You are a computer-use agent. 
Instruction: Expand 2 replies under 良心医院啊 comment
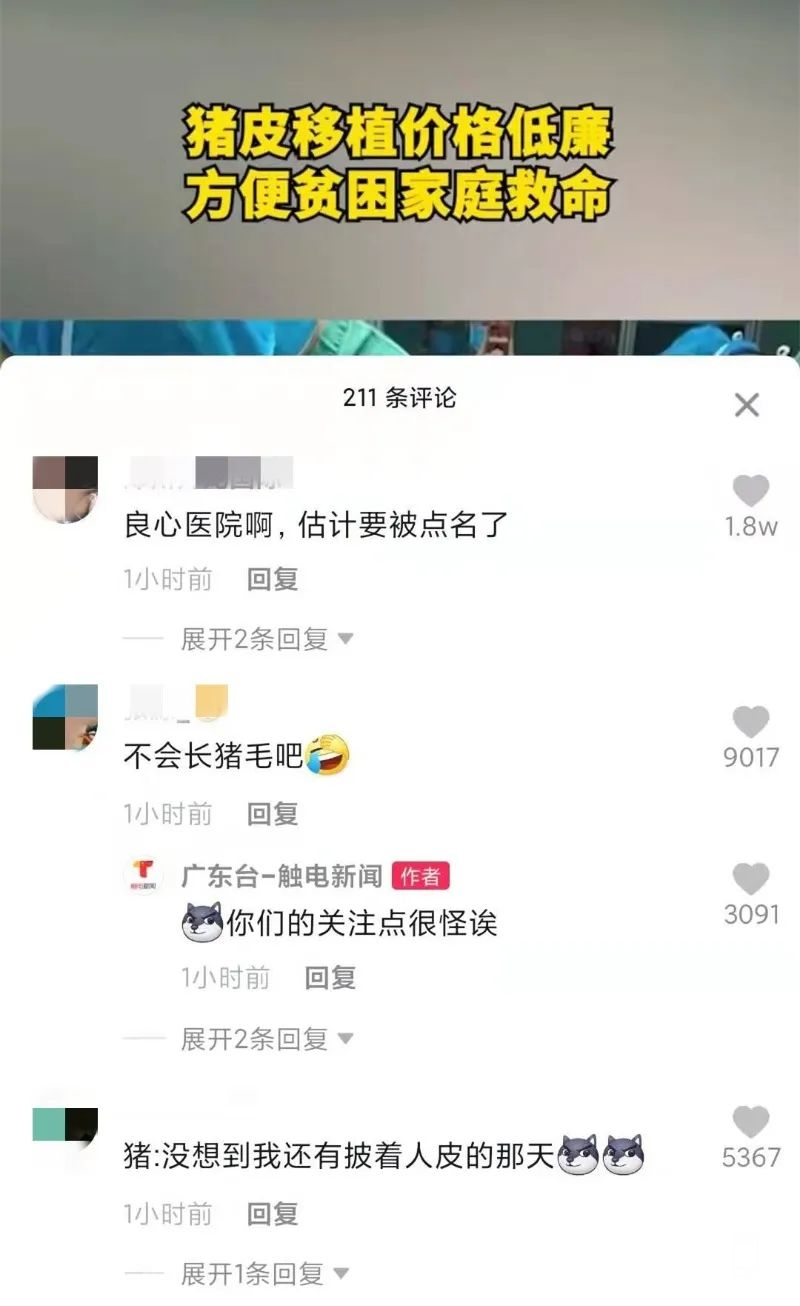(x=266, y=639)
